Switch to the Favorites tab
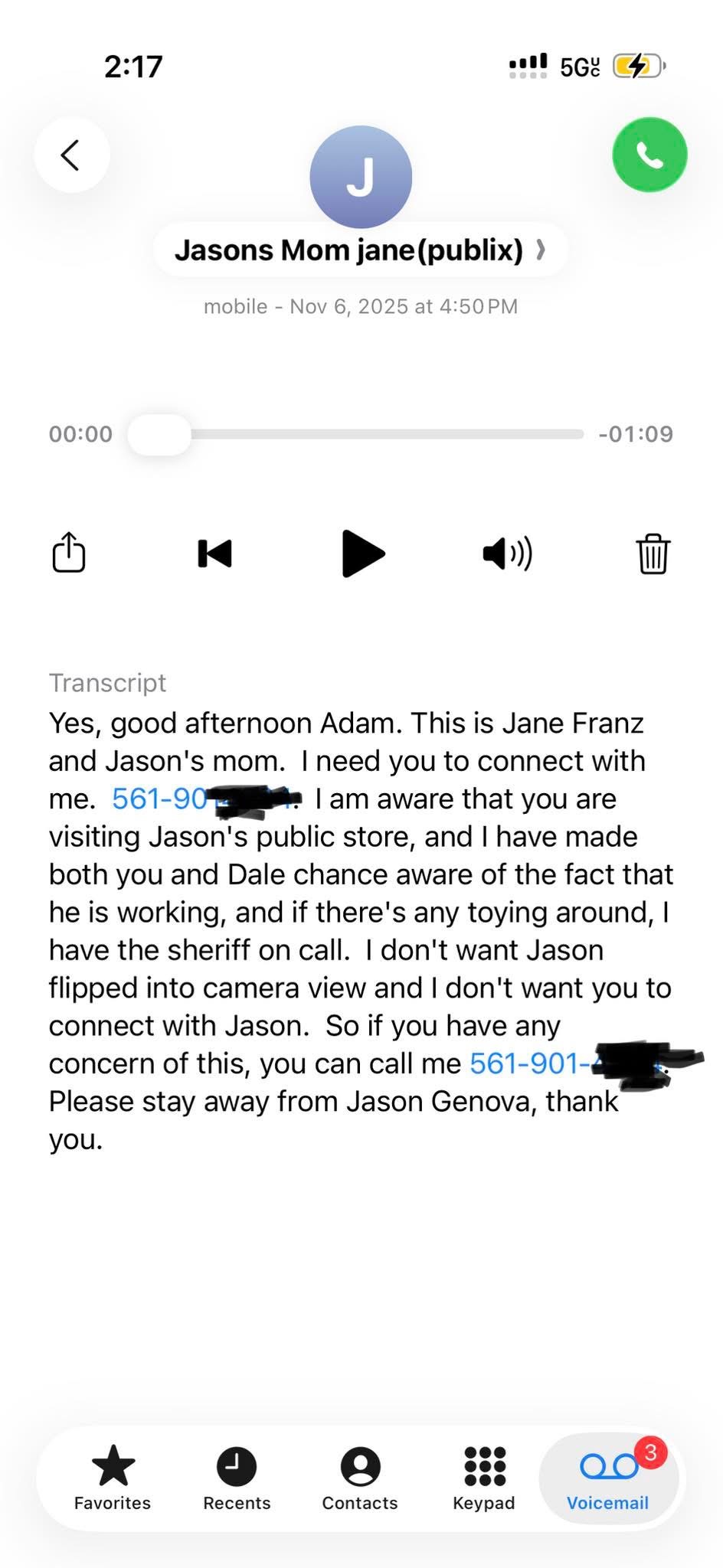Image resolution: width=723 pixels, height=1568 pixels. pyautogui.click(x=113, y=1478)
